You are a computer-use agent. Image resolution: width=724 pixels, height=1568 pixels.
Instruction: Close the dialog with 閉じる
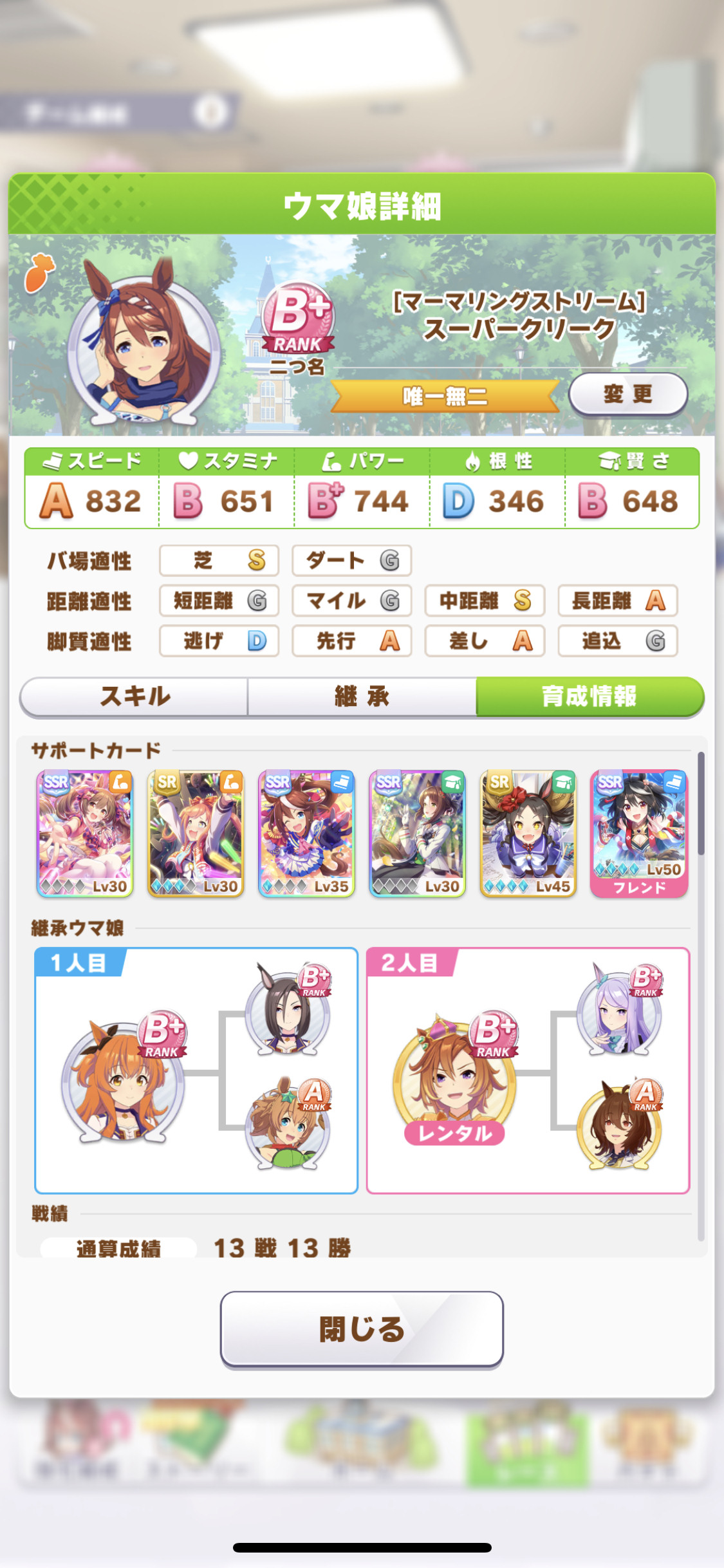(x=362, y=1329)
